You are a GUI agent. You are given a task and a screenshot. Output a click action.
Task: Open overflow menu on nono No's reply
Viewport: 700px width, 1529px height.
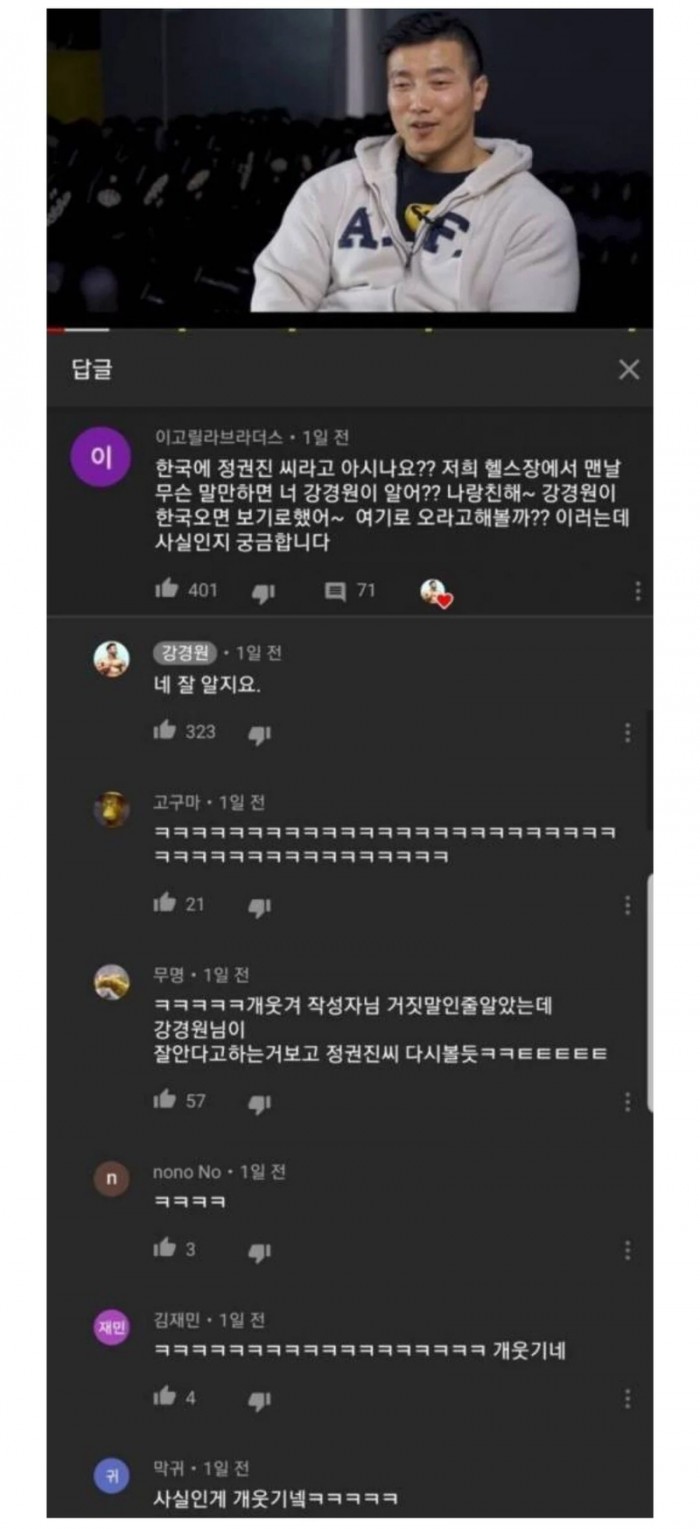tap(627, 1250)
